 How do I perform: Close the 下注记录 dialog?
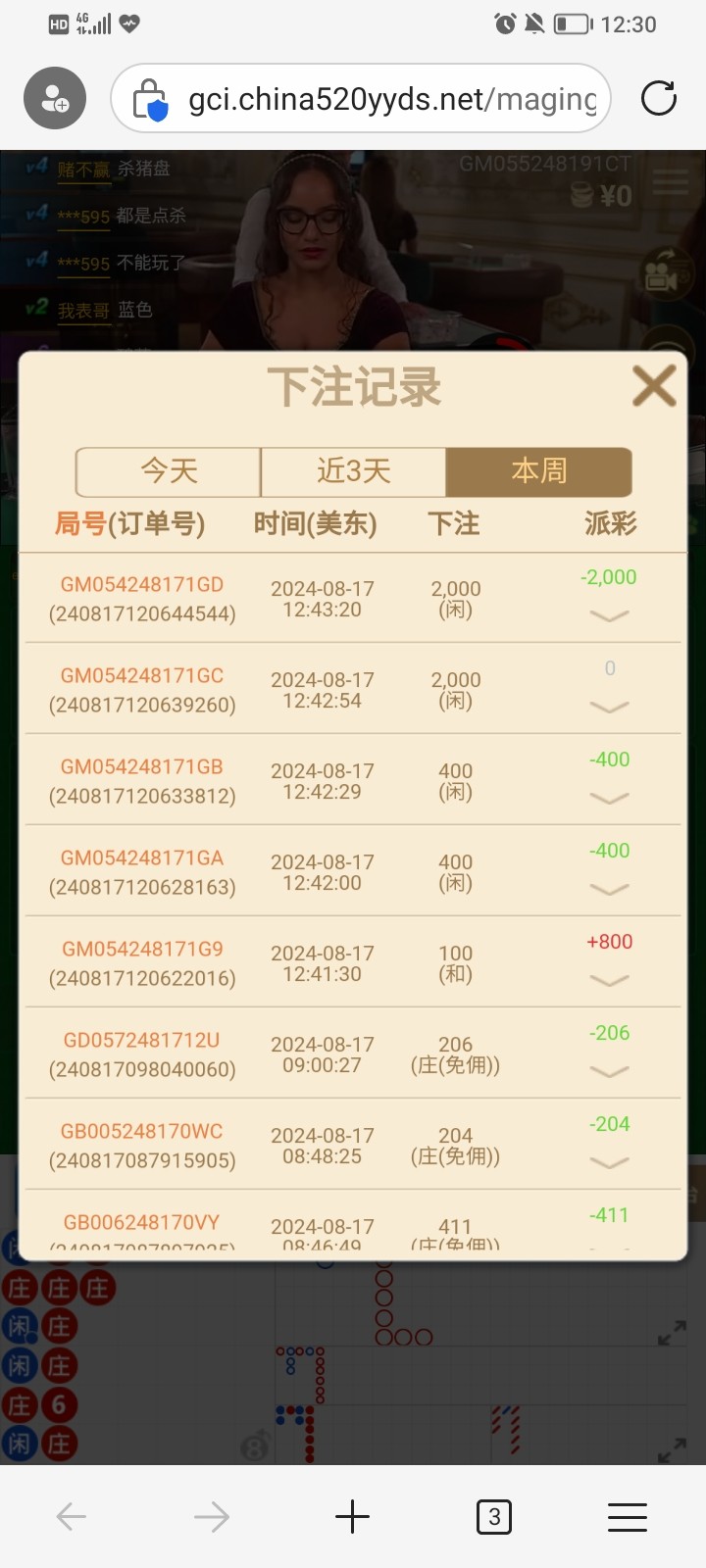click(x=654, y=386)
